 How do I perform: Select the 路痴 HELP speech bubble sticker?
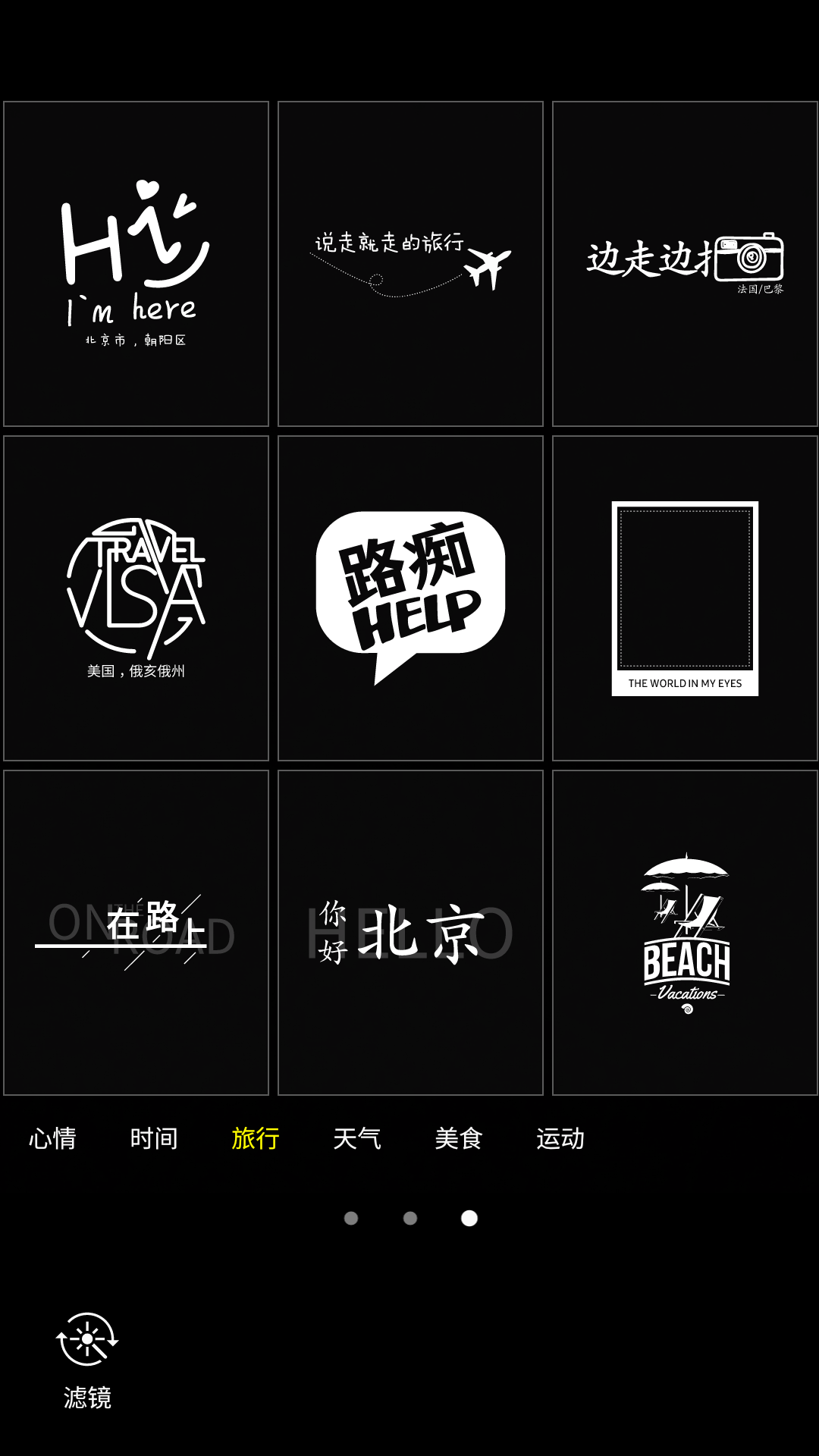click(410, 598)
